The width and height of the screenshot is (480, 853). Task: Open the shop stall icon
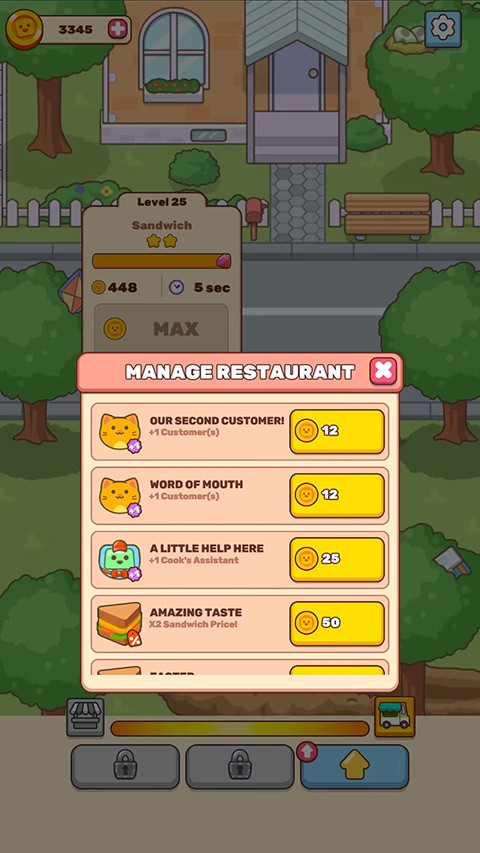point(85,718)
